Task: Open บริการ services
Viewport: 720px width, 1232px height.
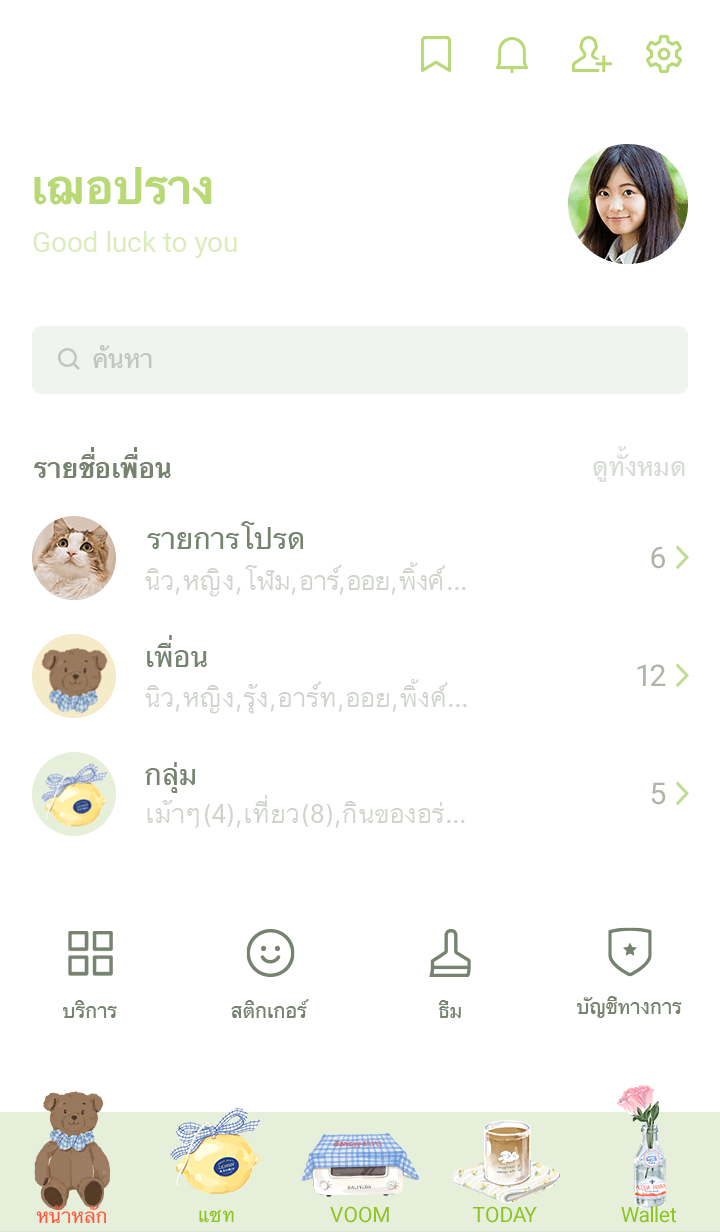Action: (x=90, y=972)
